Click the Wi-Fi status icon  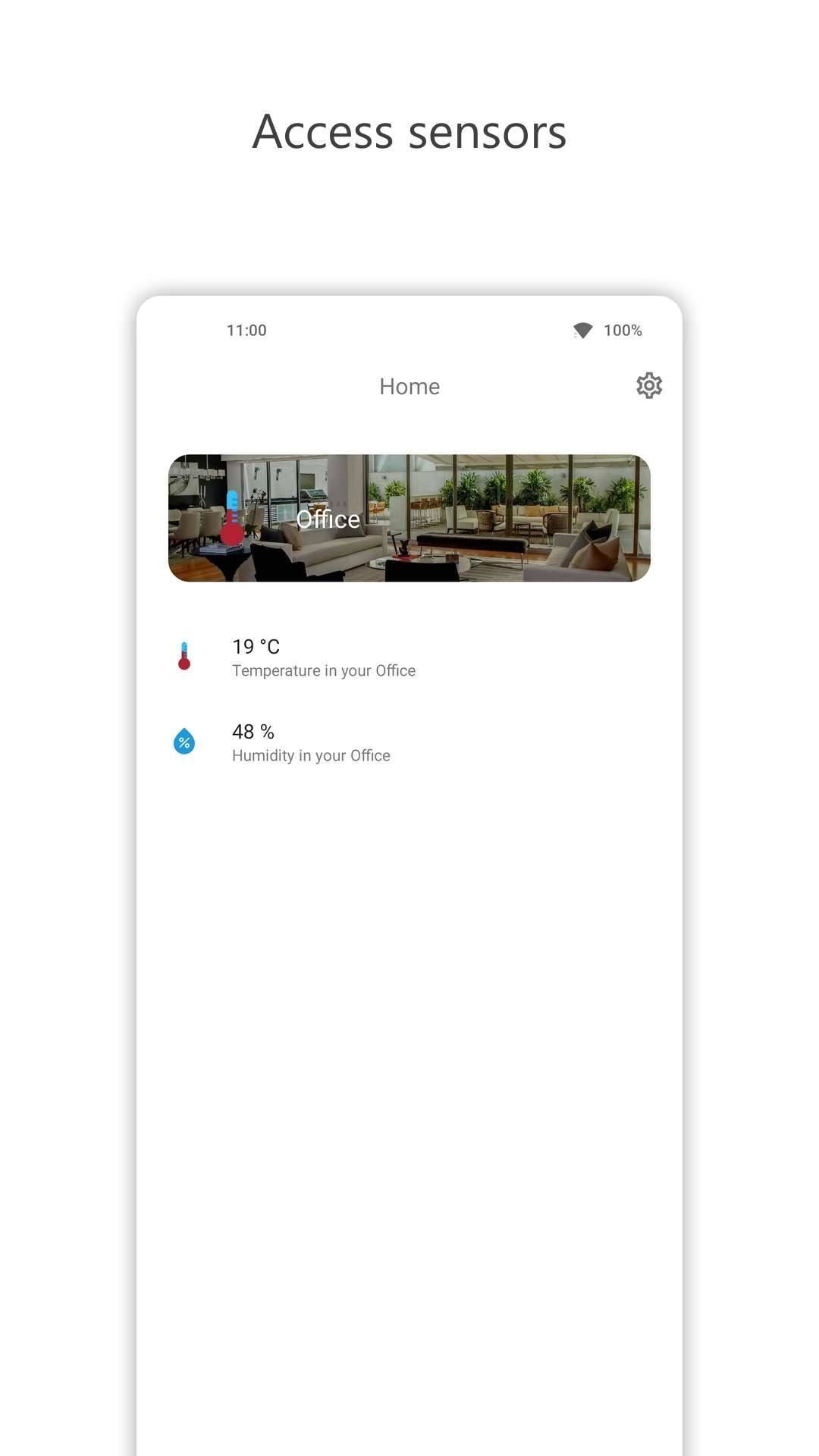[582, 329]
